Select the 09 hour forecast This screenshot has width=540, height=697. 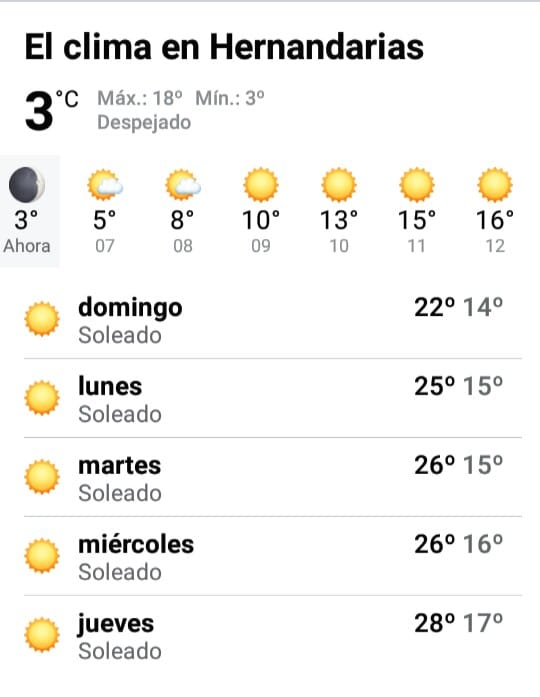pos(261,211)
